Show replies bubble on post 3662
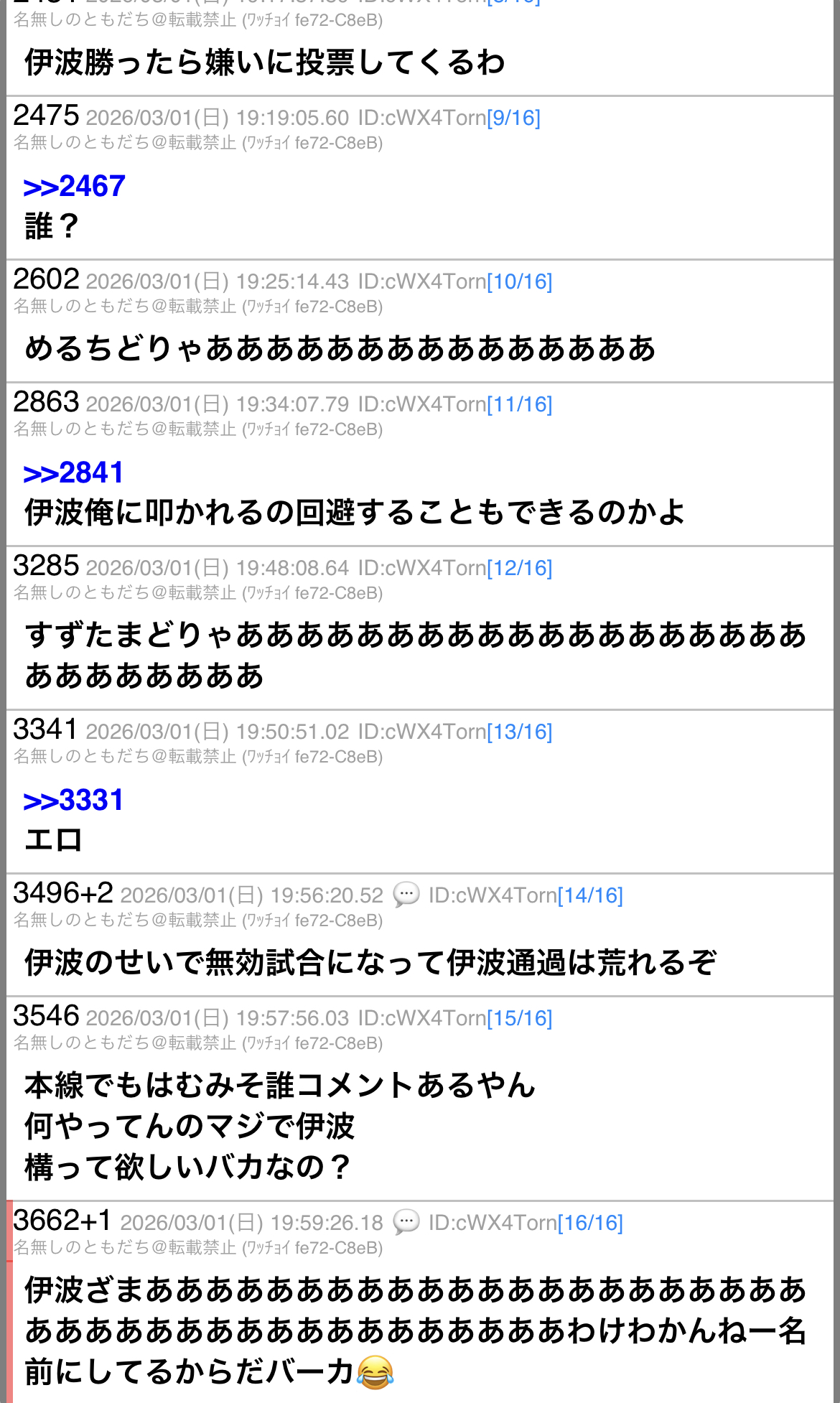The width and height of the screenshot is (840, 1403). click(x=406, y=1222)
